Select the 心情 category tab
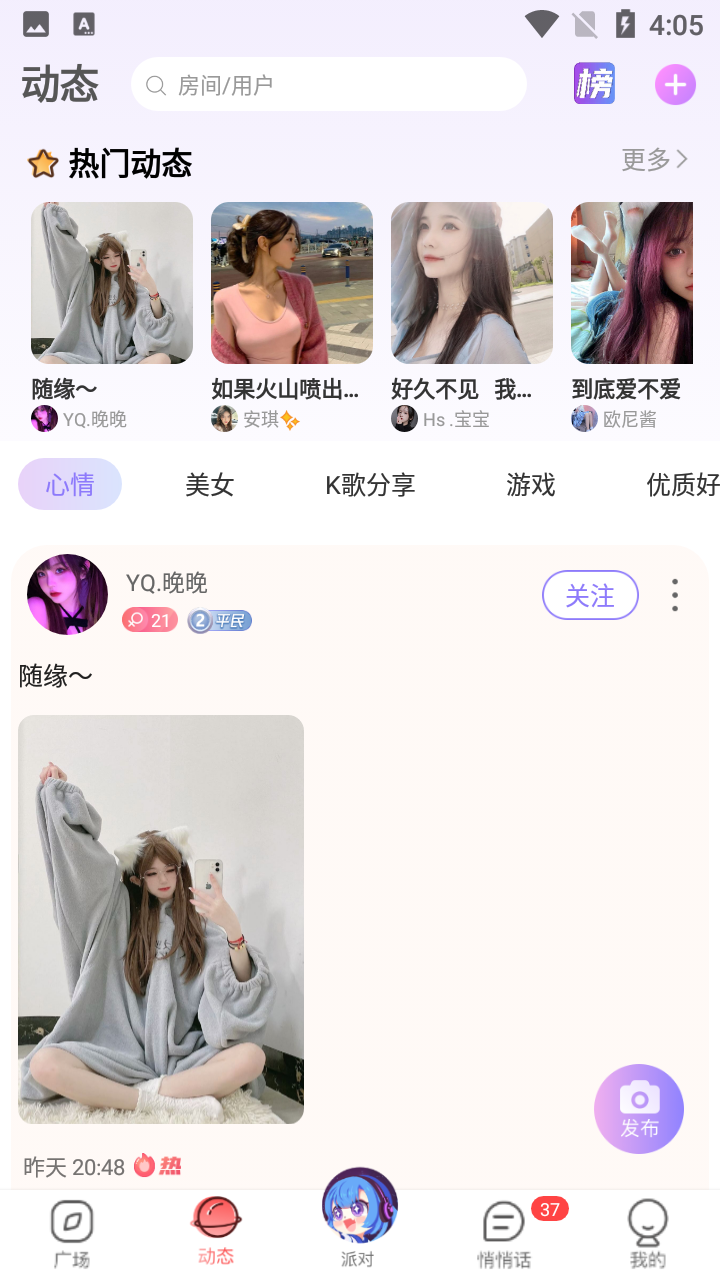The width and height of the screenshot is (720, 1280). [x=70, y=485]
